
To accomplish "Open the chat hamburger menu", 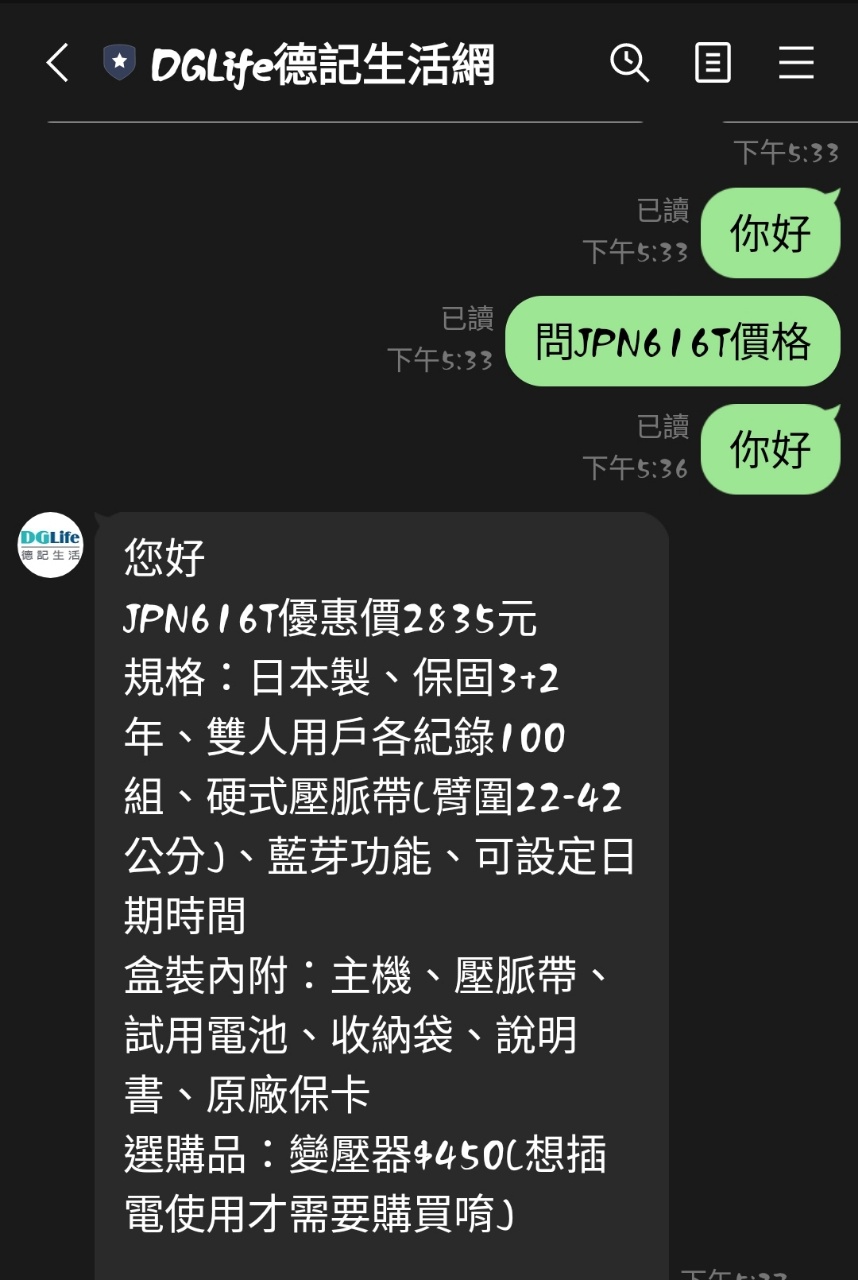I will click(x=796, y=63).
